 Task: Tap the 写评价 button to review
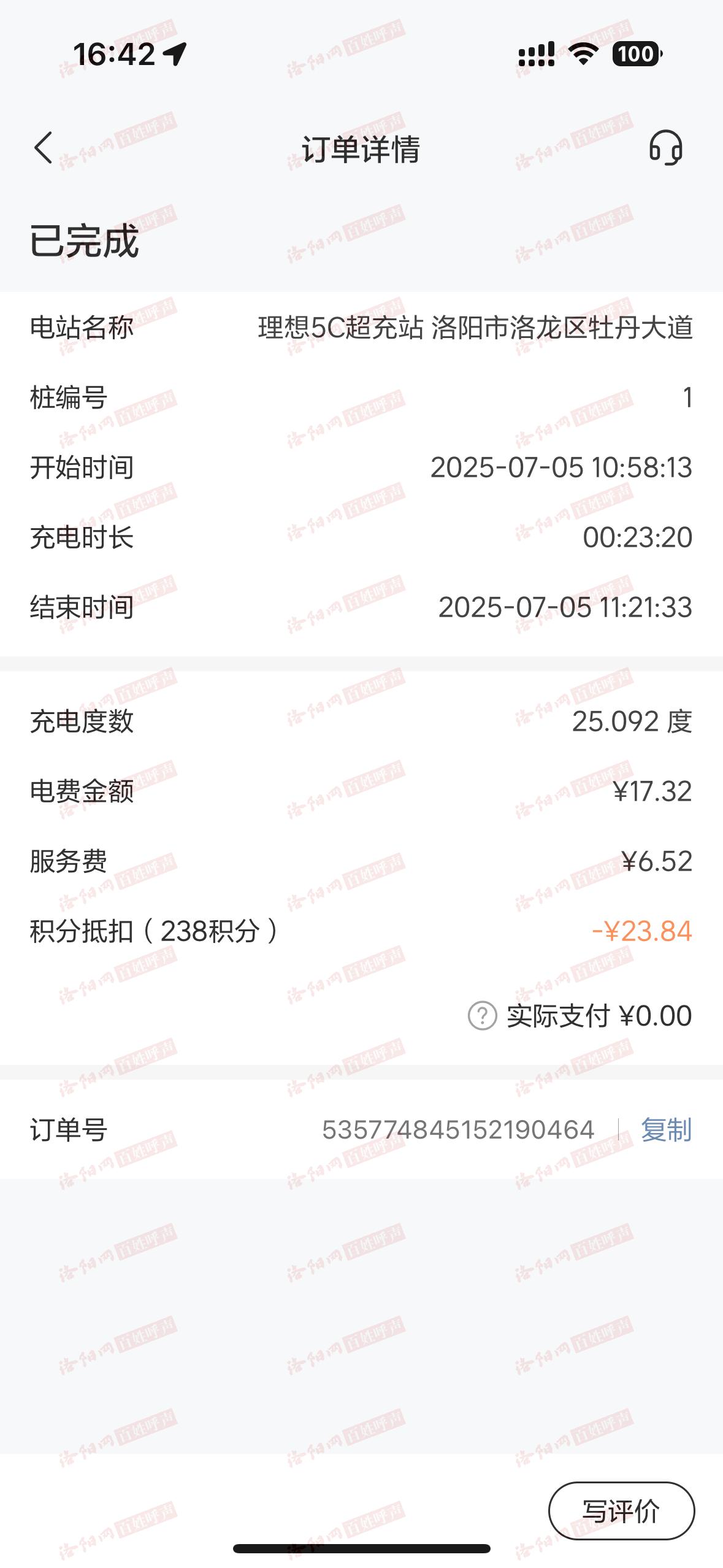tap(621, 1511)
